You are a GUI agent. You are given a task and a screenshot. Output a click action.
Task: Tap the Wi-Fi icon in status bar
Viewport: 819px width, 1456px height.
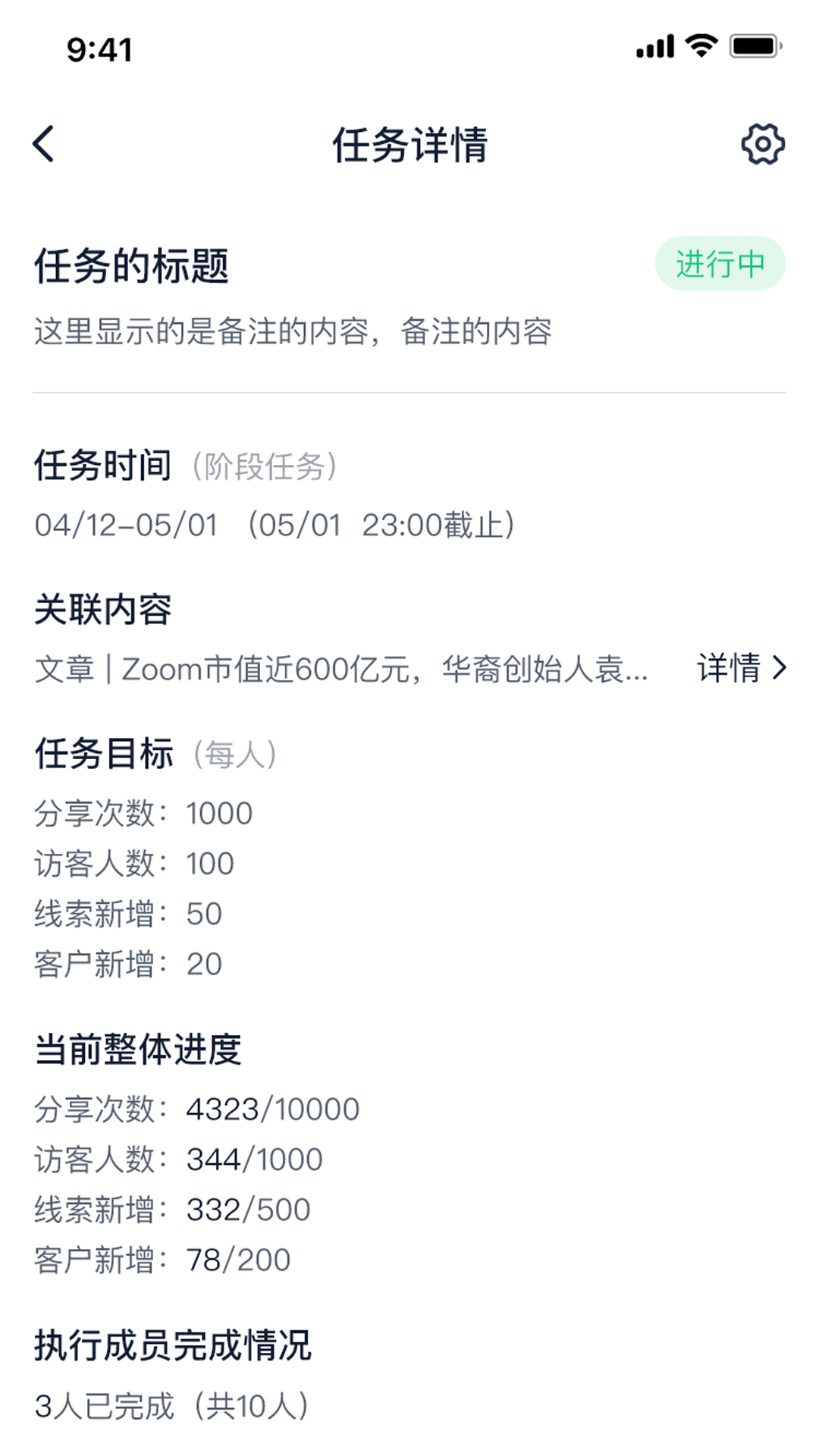click(x=698, y=45)
